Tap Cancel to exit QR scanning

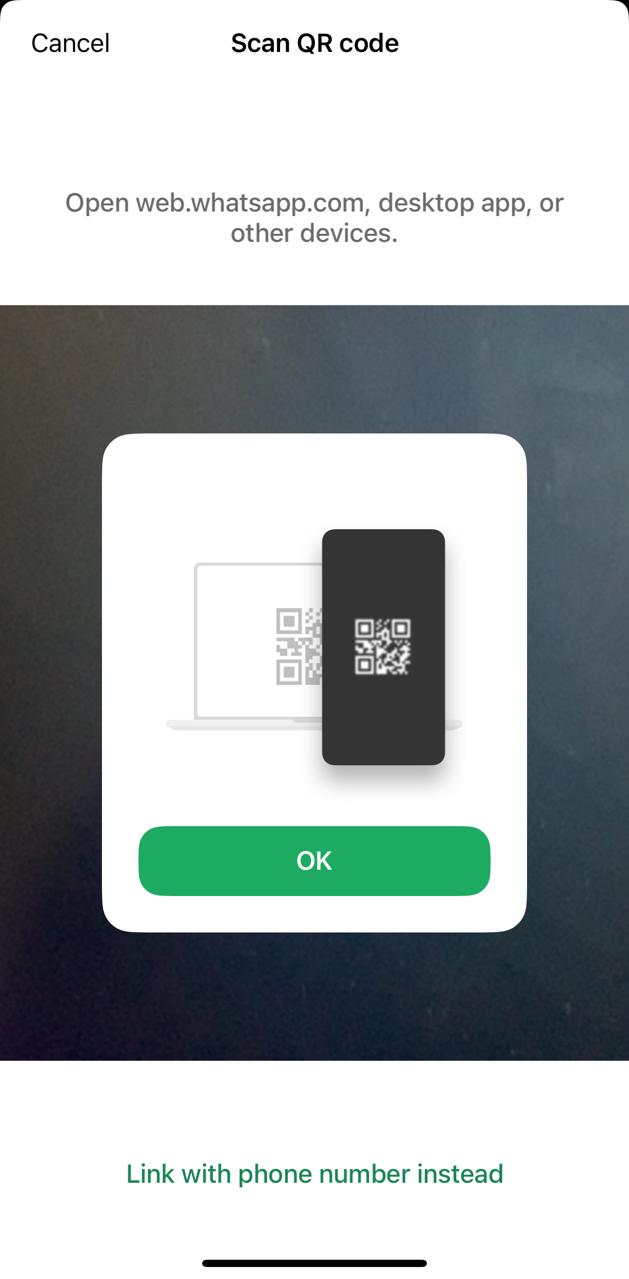pos(70,43)
